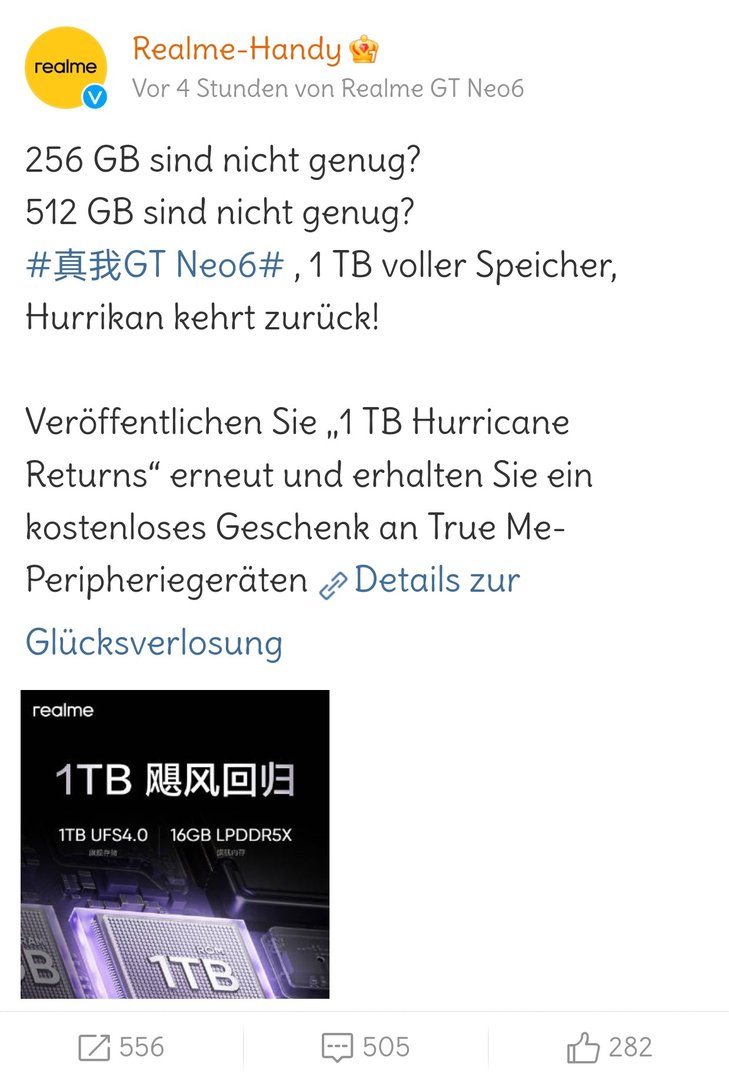Open the Realme-Handy profile name

click(x=236, y=48)
